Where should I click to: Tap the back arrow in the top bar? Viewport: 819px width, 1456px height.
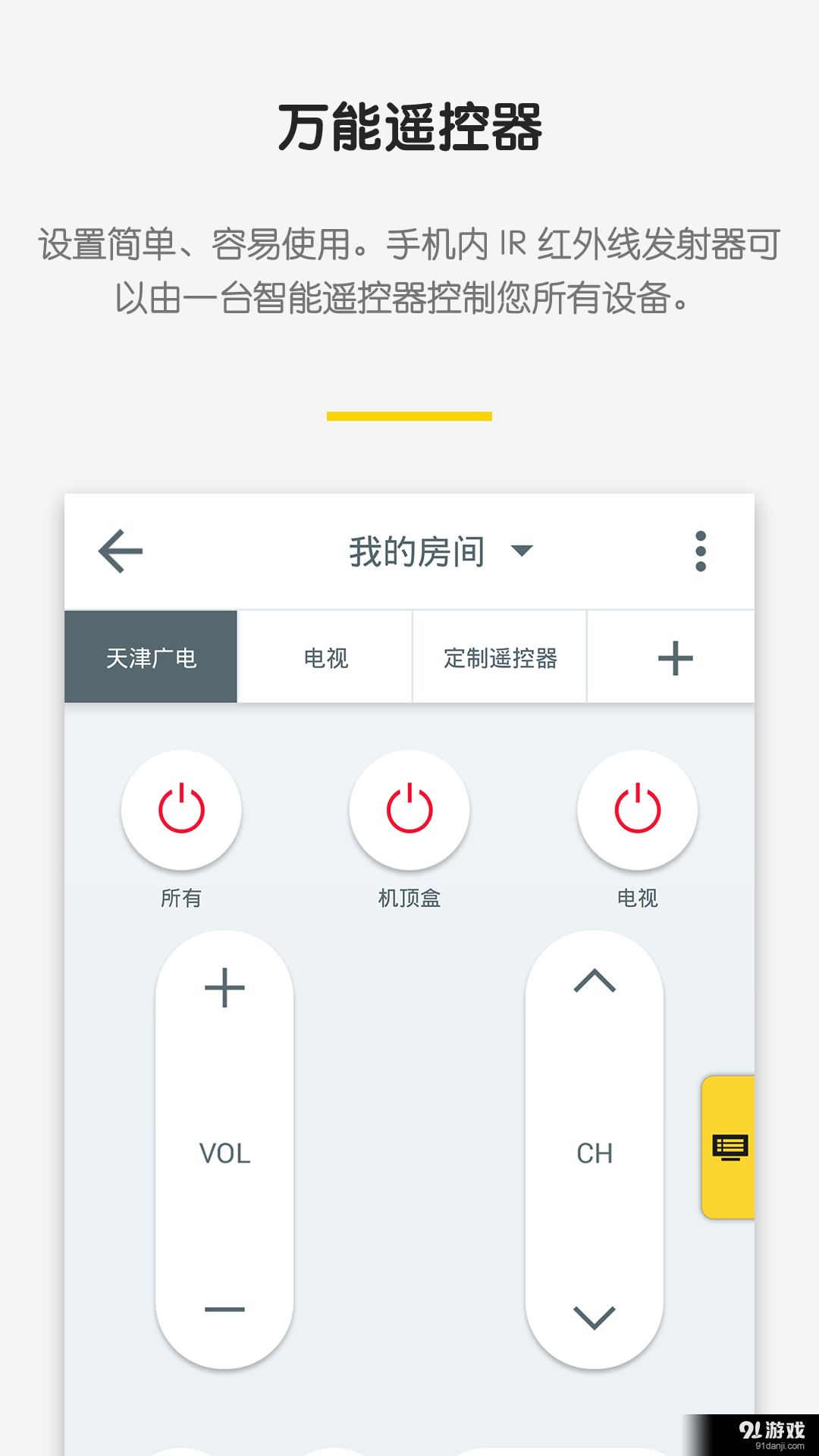coord(119,552)
